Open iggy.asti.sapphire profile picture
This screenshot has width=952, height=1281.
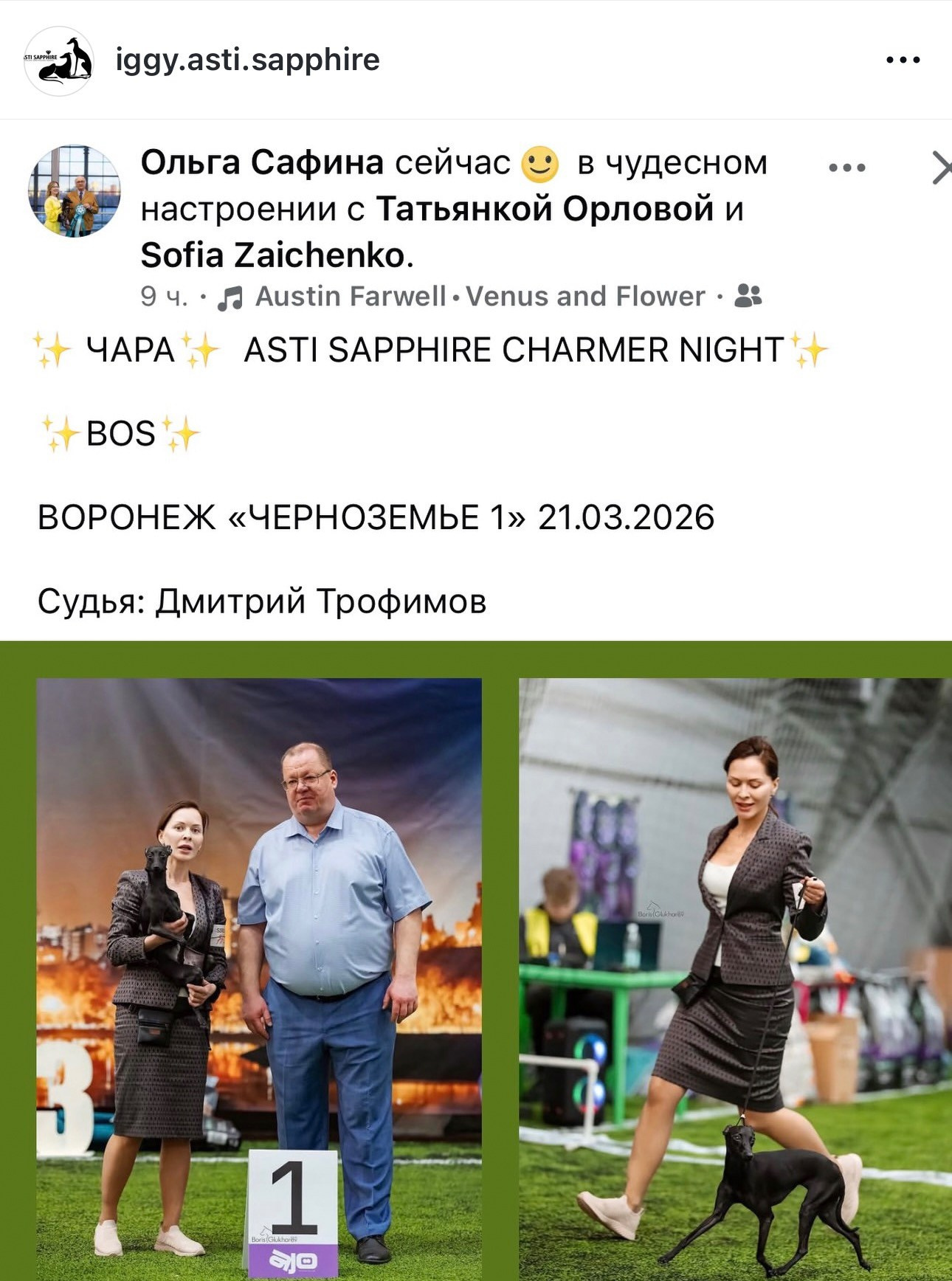click(59, 61)
